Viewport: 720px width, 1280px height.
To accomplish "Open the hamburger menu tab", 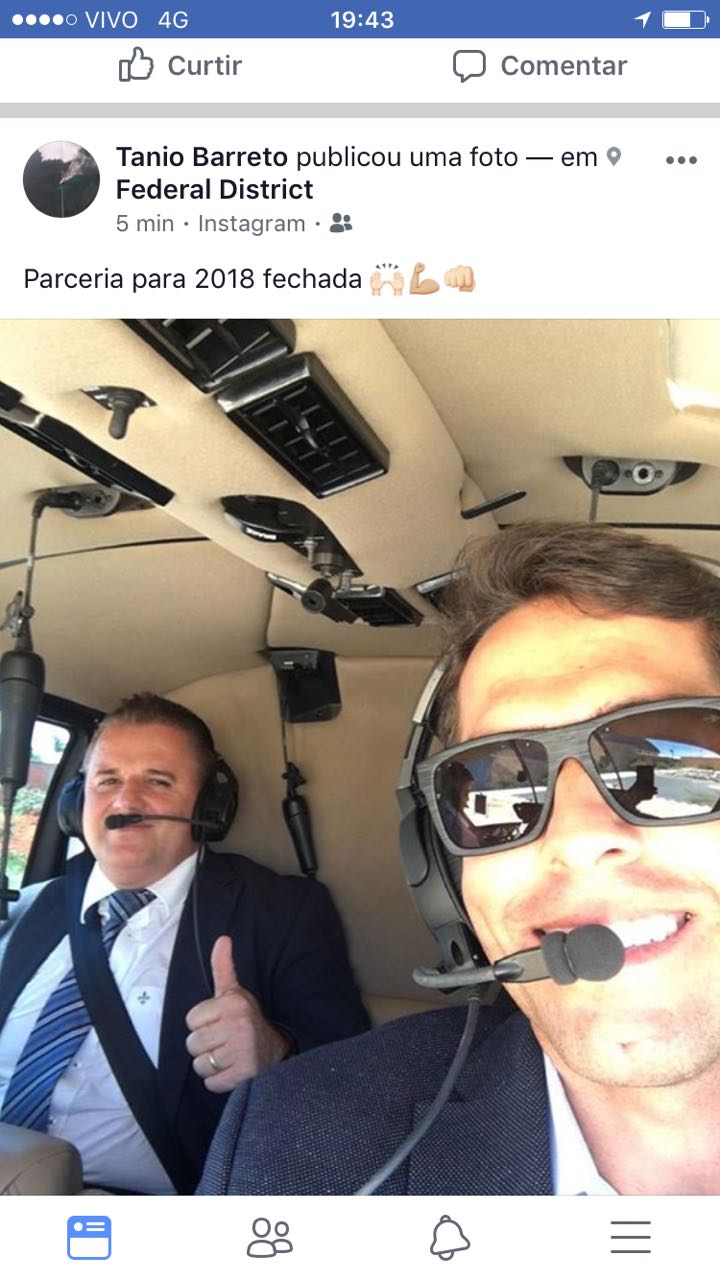I will pos(630,1237).
